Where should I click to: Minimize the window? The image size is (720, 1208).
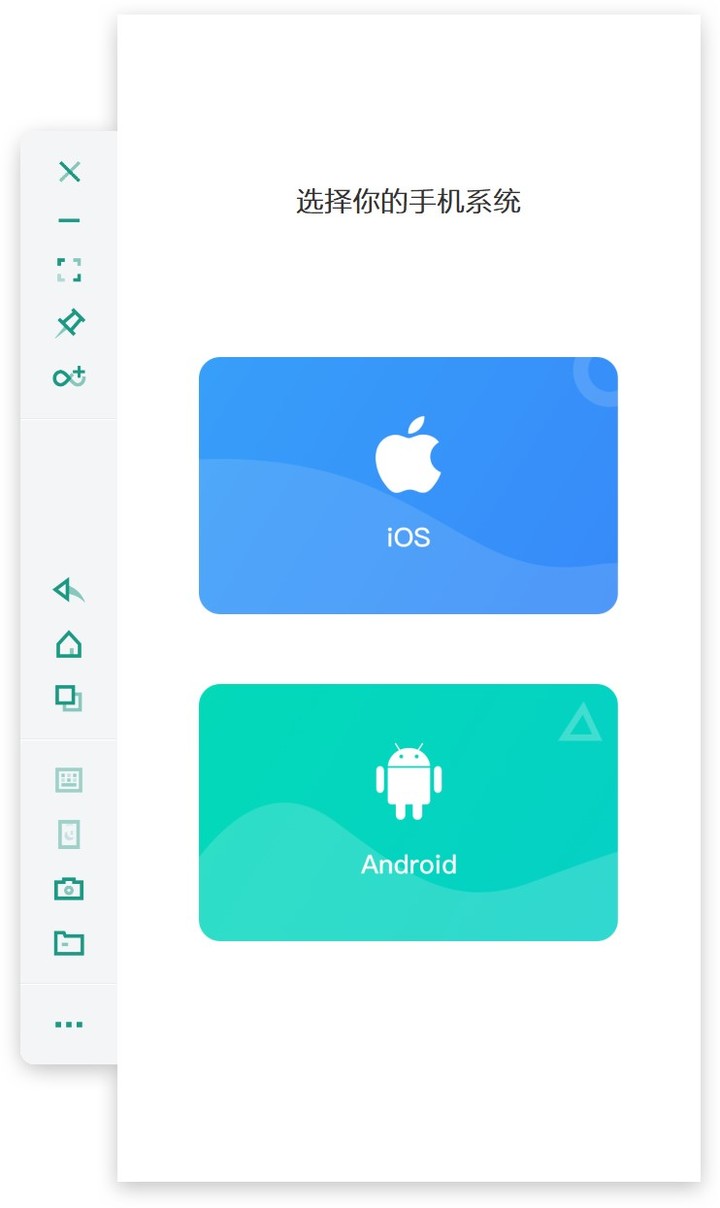pyautogui.click(x=69, y=221)
